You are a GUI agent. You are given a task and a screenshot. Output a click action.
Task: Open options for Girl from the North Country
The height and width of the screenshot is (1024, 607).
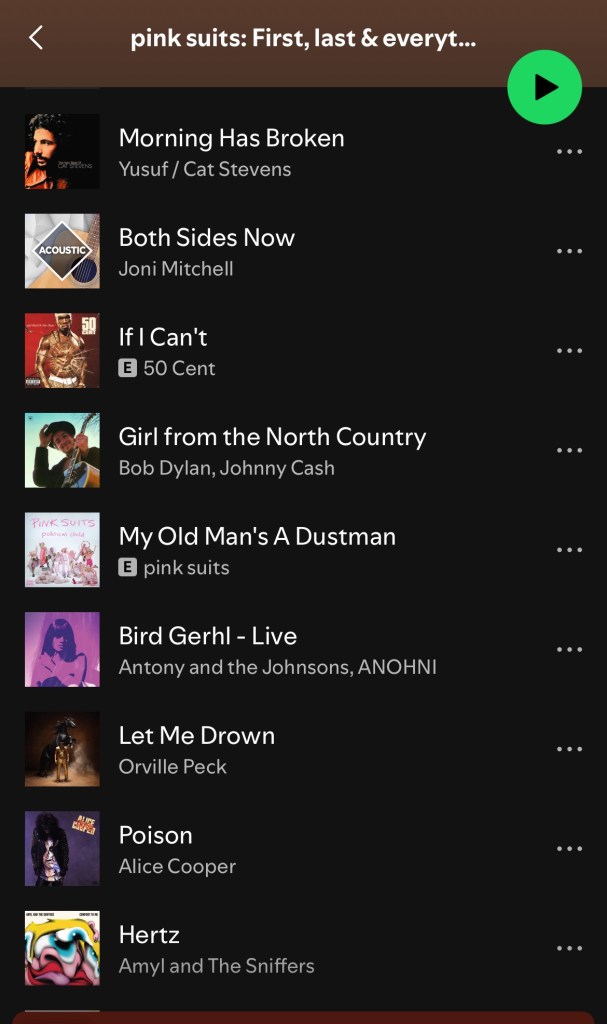(568, 450)
